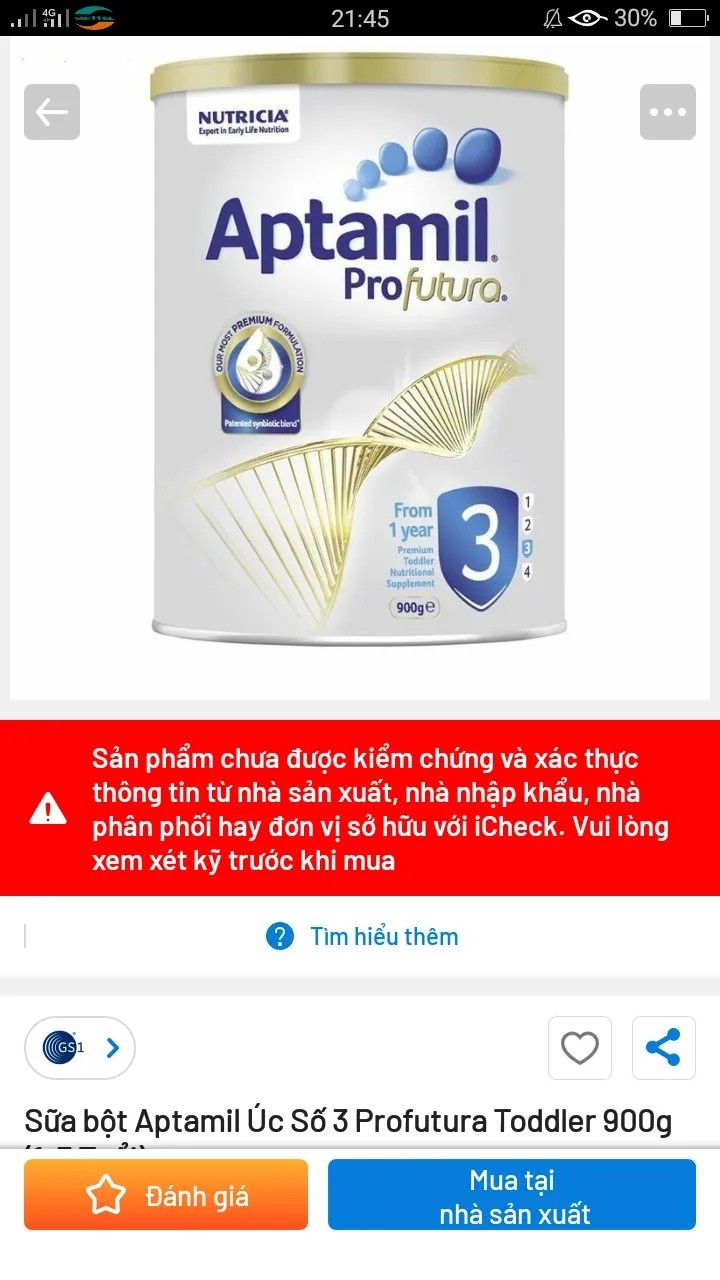Select Mua tại nhà sản xuất button
Screen dimensions: 720x1280
[512, 1195]
